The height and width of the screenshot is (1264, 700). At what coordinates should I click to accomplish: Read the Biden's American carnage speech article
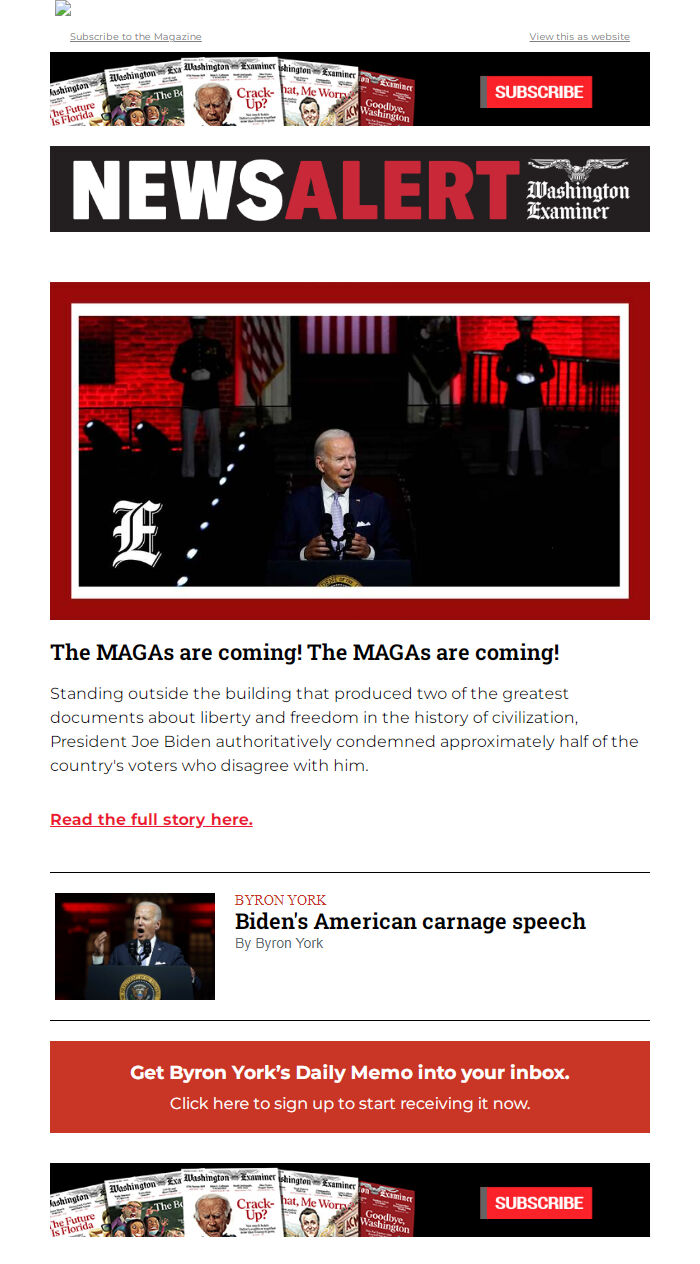tap(410, 921)
